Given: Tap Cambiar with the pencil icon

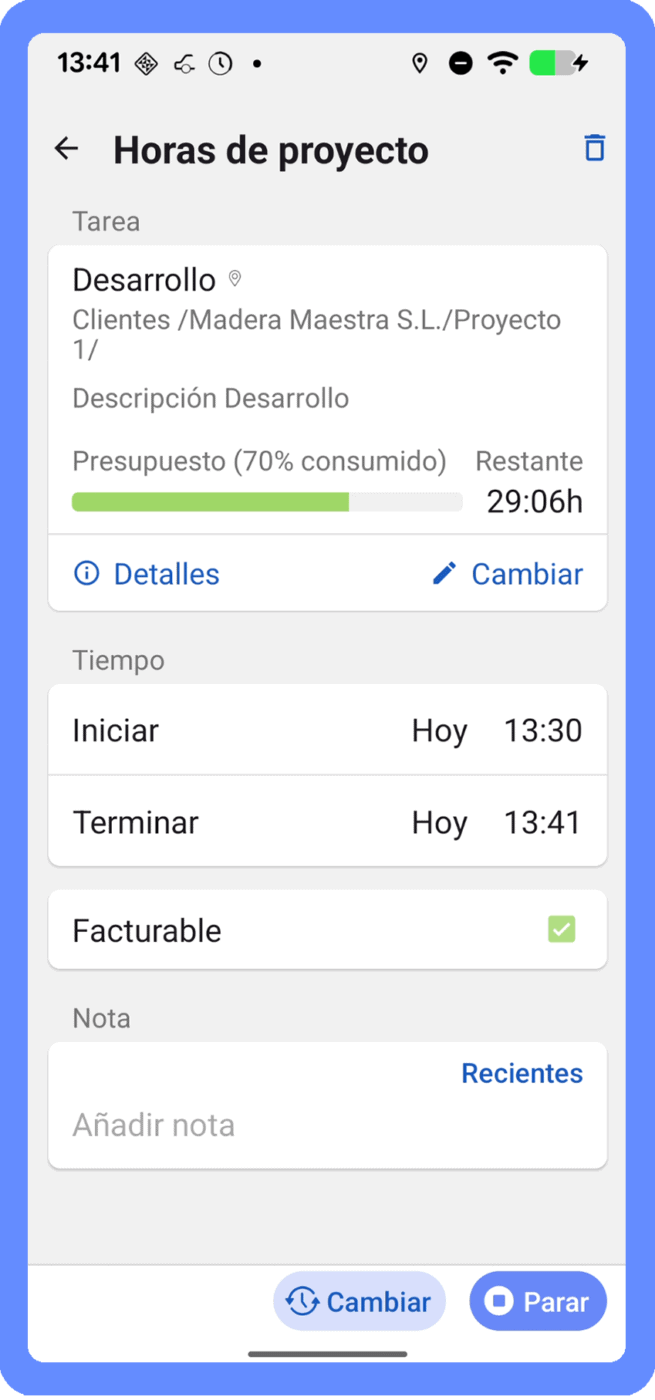Looking at the screenshot, I should pyautogui.click(x=507, y=574).
